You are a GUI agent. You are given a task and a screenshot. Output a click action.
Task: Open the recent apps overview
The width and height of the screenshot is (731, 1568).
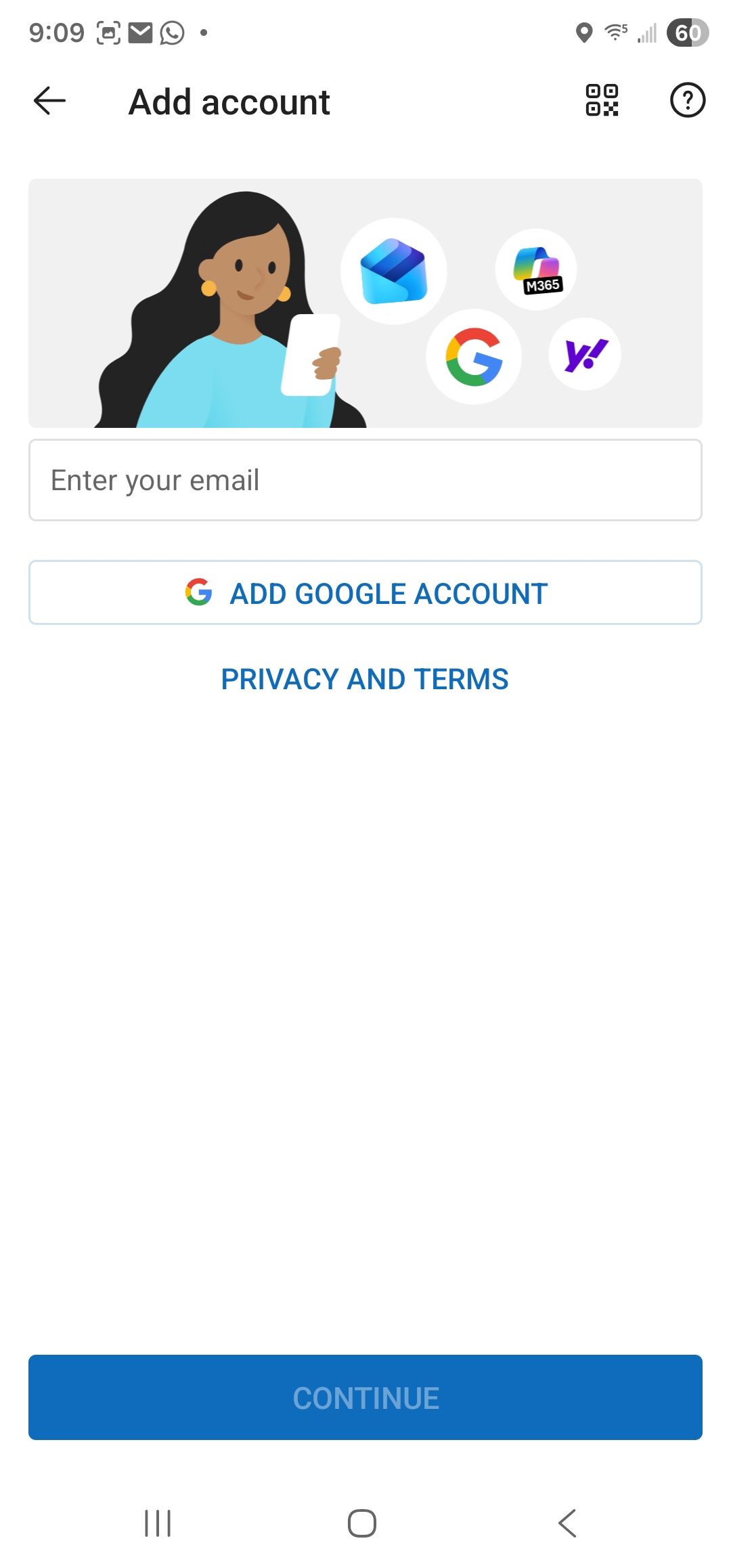point(158,1523)
